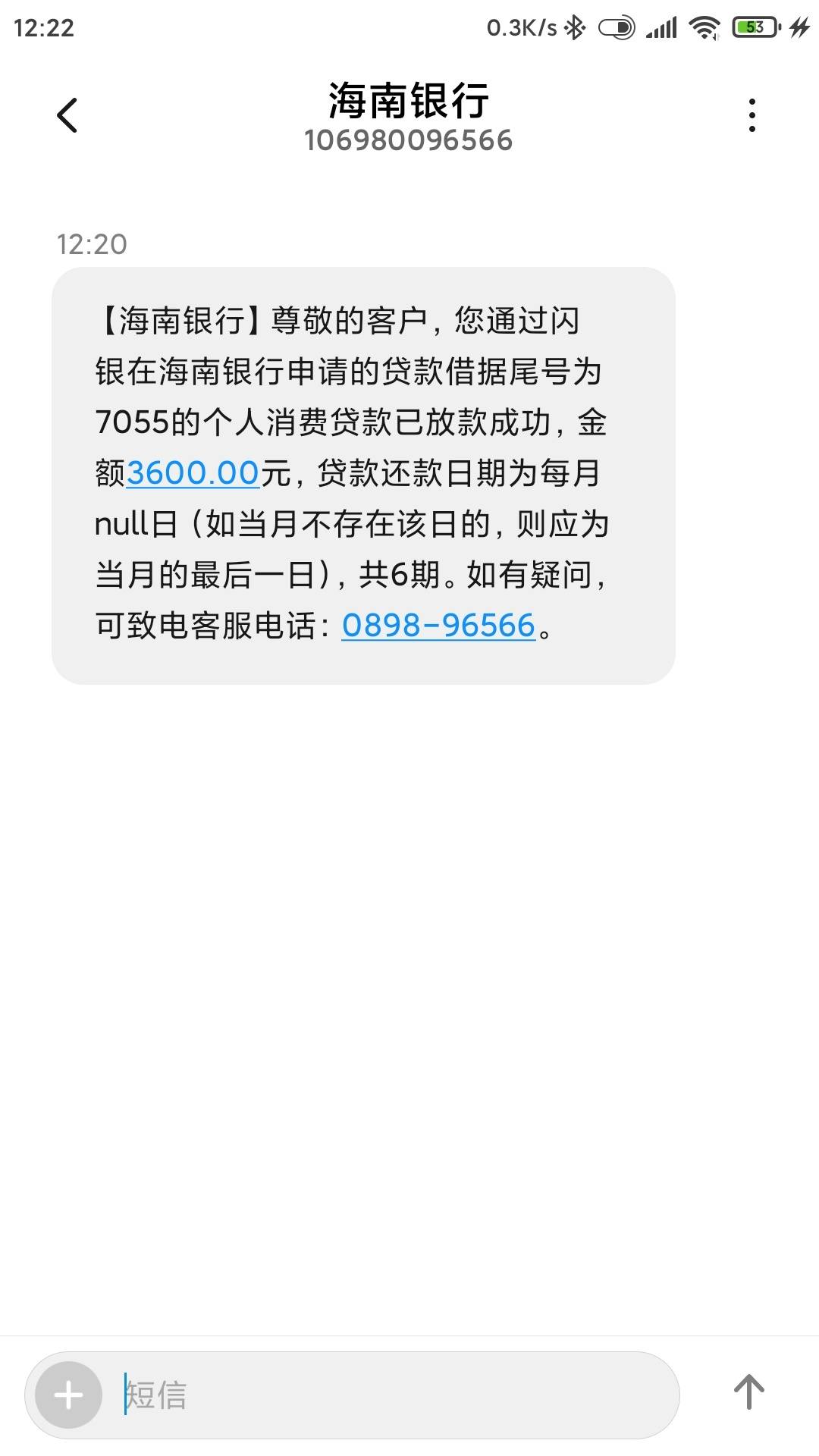Image resolution: width=819 pixels, height=1456 pixels.
Task: Tap the flash charging status icon
Action: (x=798, y=25)
